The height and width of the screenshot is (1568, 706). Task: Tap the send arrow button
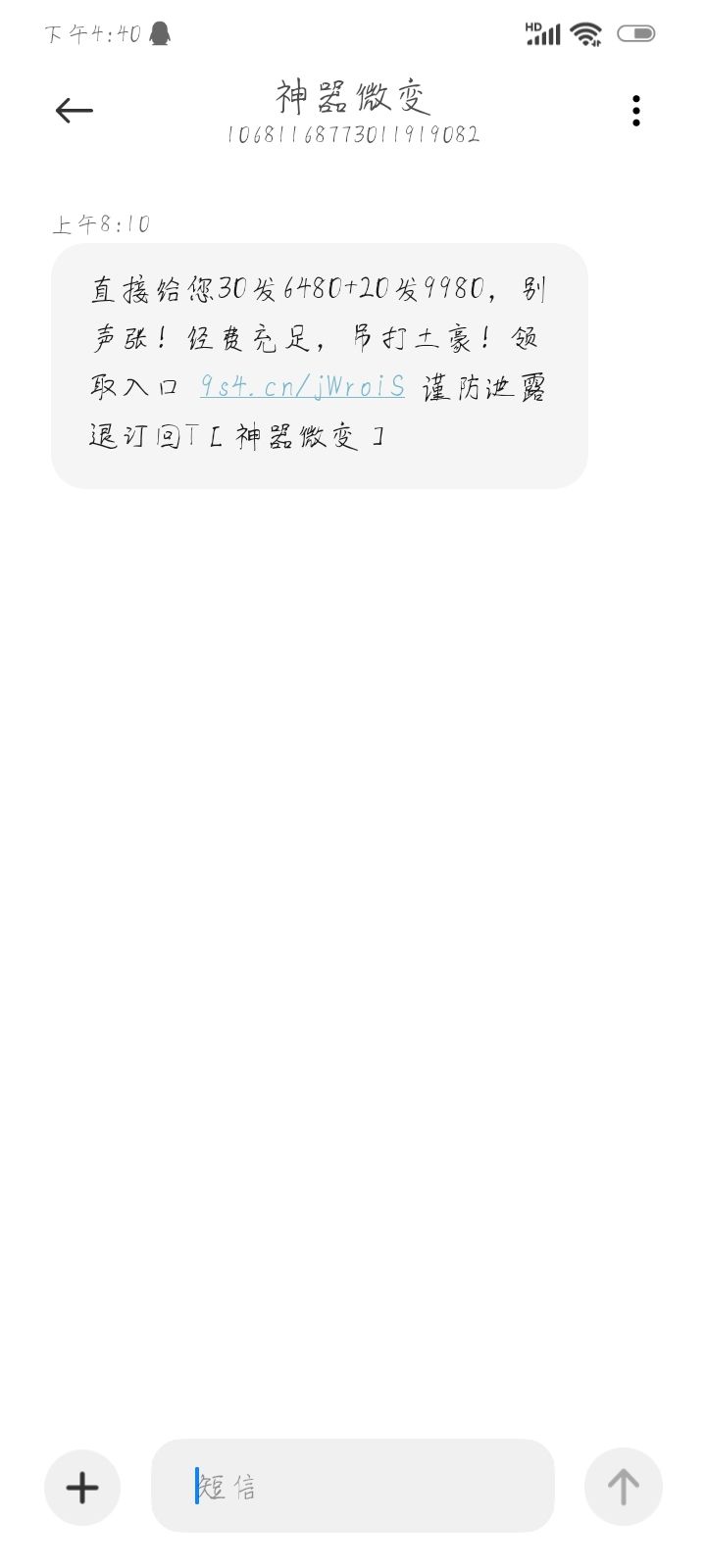coord(623,1487)
